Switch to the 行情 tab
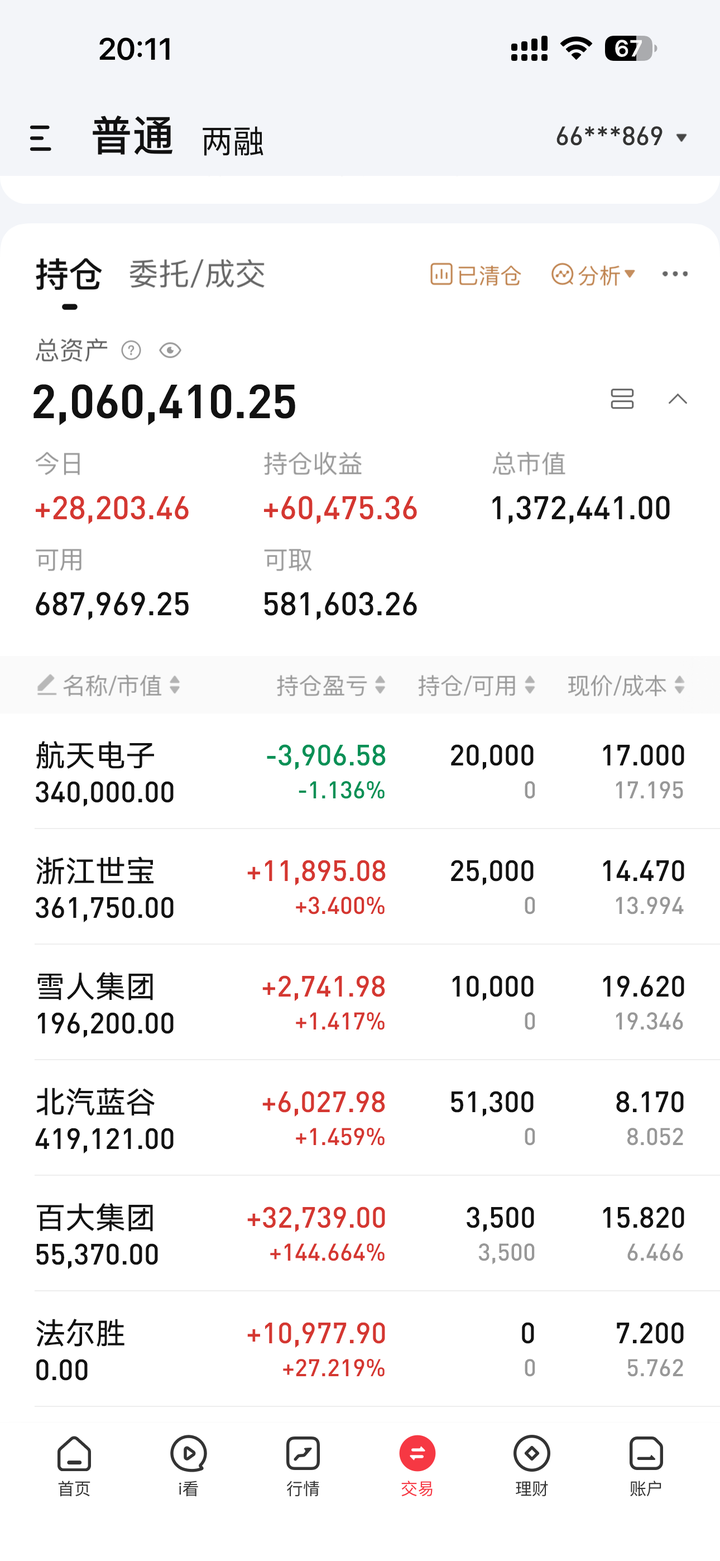The image size is (720, 1561). coord(303,1466)
